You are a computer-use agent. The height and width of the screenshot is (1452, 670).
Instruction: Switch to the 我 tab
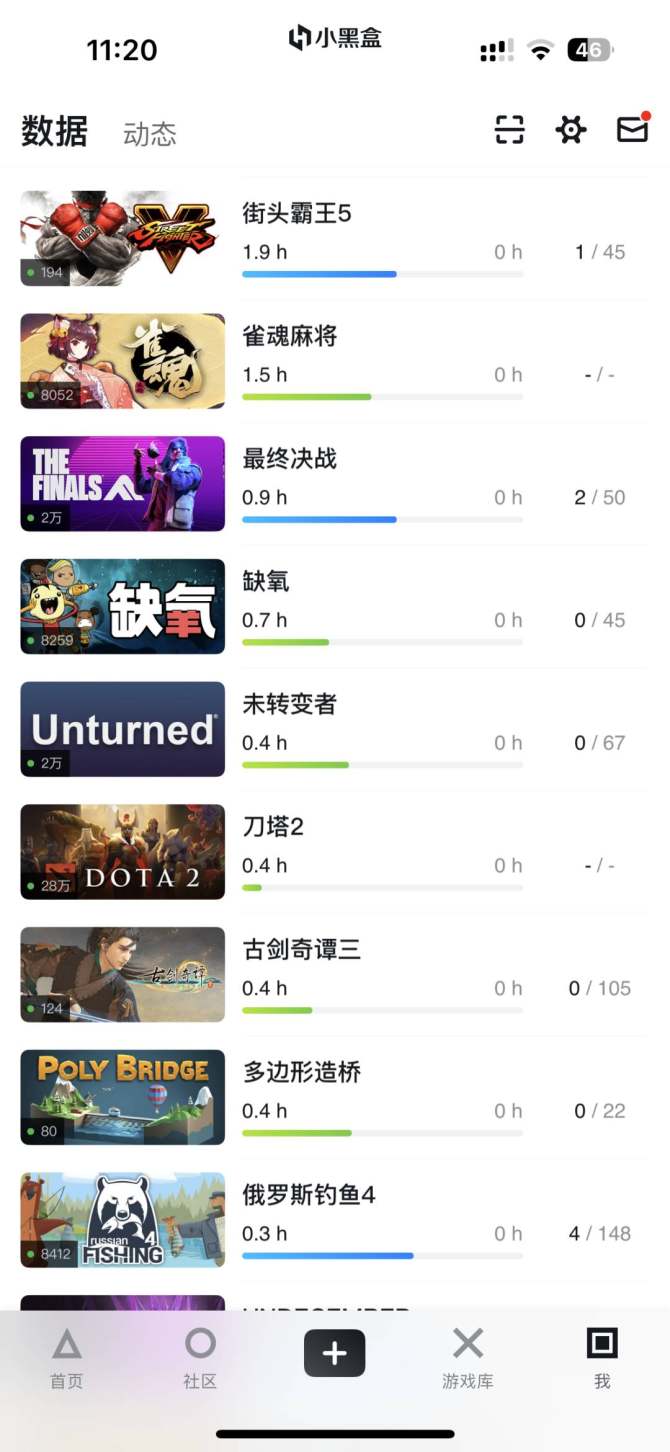[602, 1358]
